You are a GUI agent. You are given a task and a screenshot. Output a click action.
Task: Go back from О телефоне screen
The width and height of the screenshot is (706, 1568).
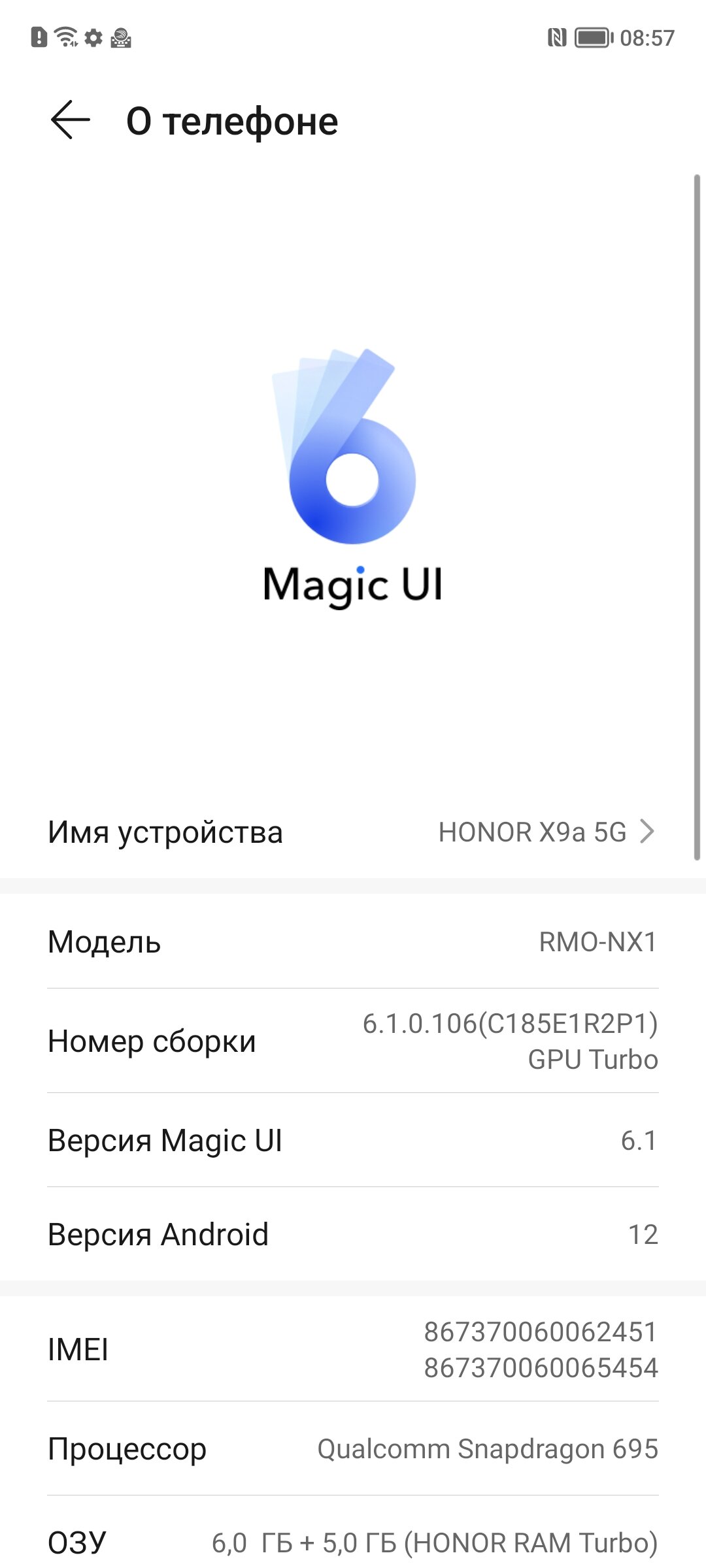71,120
